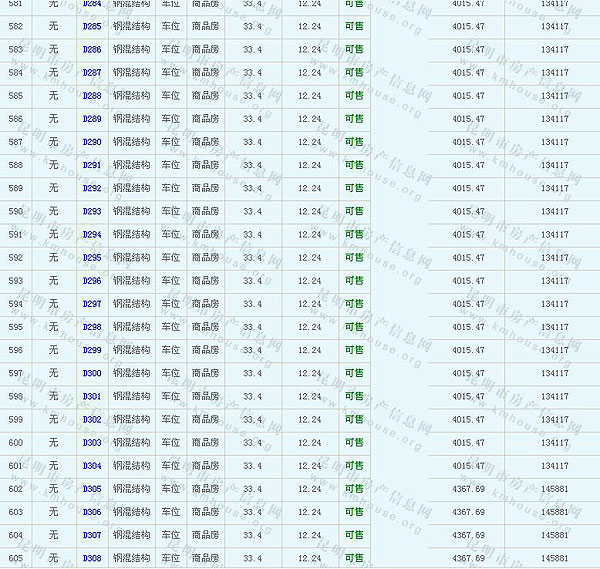This screenshot has width=600, height=569.
Task: Open parking unit D287 details
Action: (x=91, y=73)
